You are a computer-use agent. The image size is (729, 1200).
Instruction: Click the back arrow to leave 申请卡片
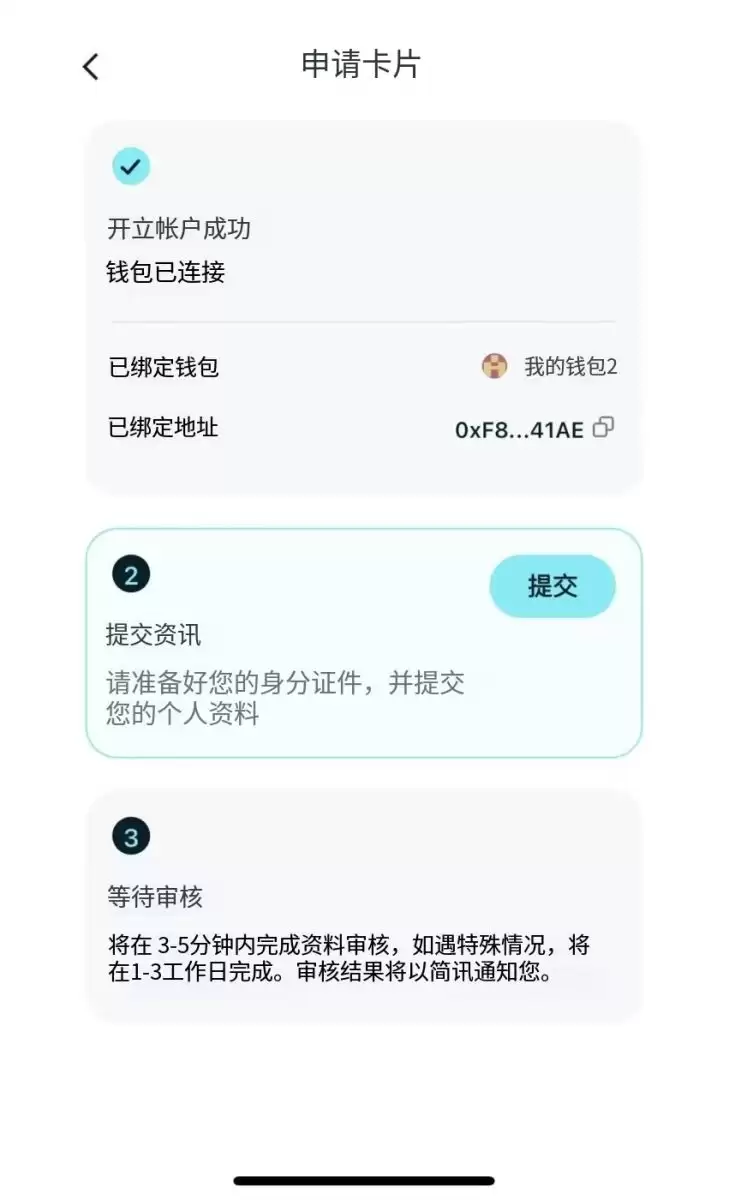point(89,64)
